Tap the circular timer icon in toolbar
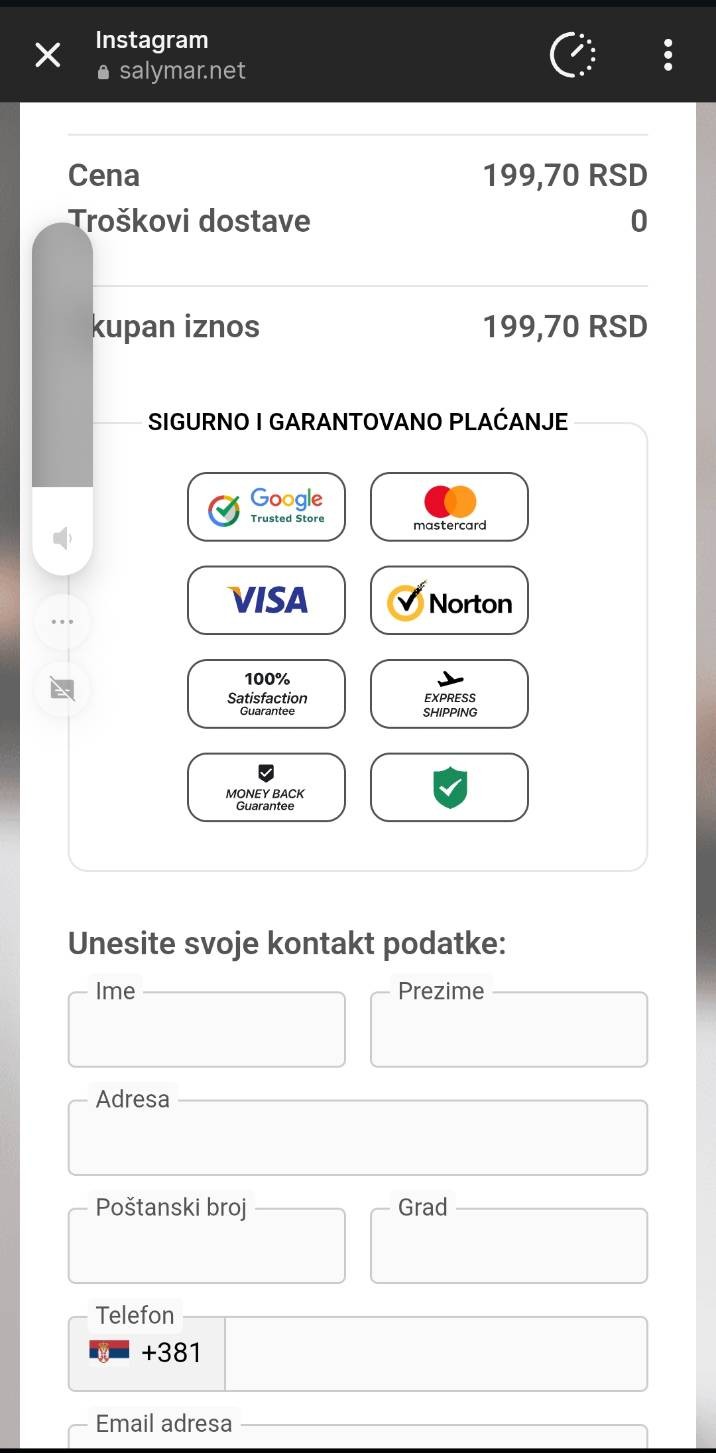This screenshot has width=716, height=1453. 573,55
